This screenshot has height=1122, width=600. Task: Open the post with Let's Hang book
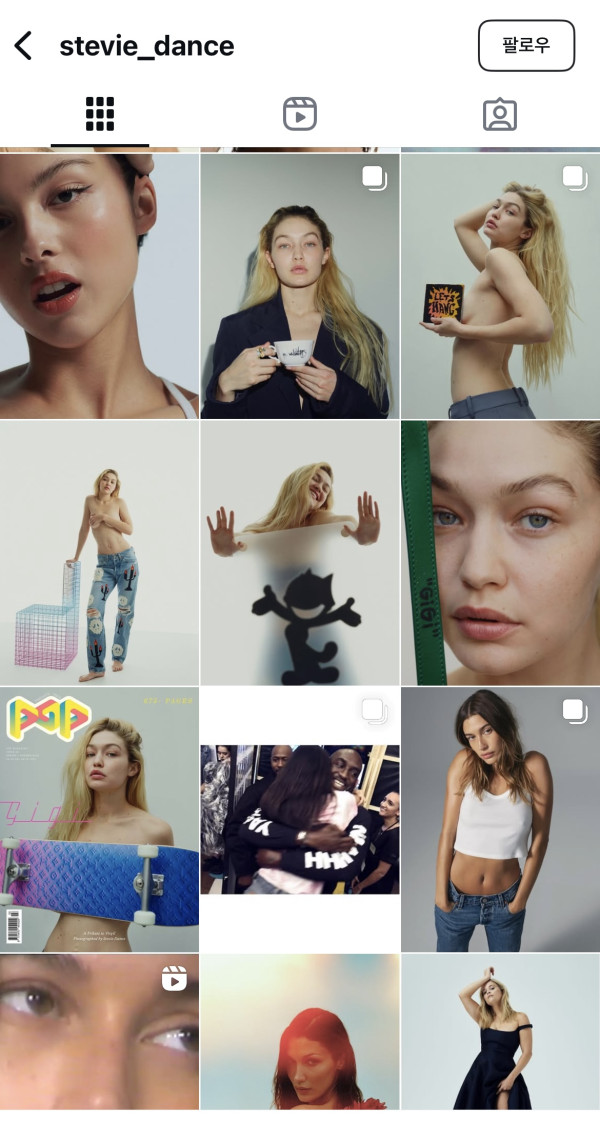pyautogui.click(x=500, y=286)
